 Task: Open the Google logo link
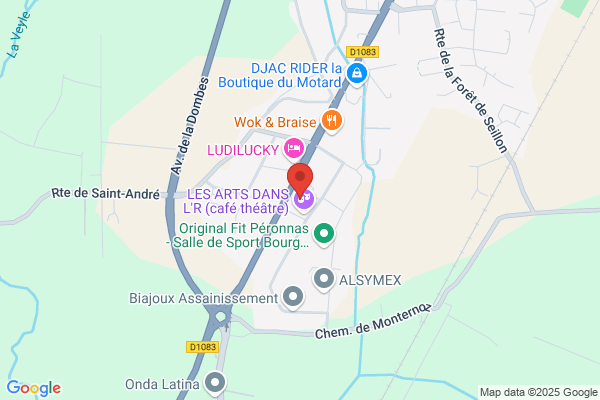click(34, 388)
